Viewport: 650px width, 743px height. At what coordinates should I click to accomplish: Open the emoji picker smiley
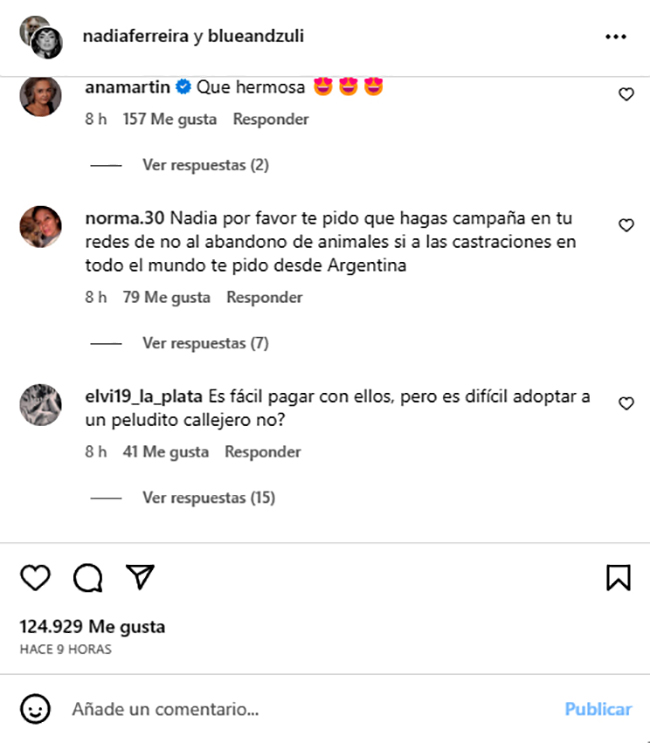[x=35, y=709]
